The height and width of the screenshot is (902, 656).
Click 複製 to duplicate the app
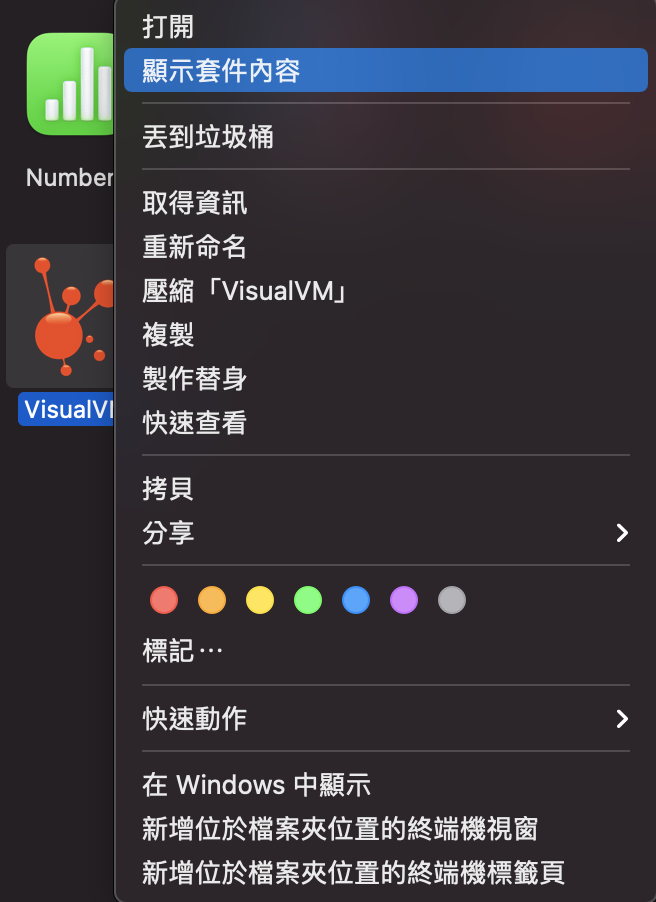169,335
